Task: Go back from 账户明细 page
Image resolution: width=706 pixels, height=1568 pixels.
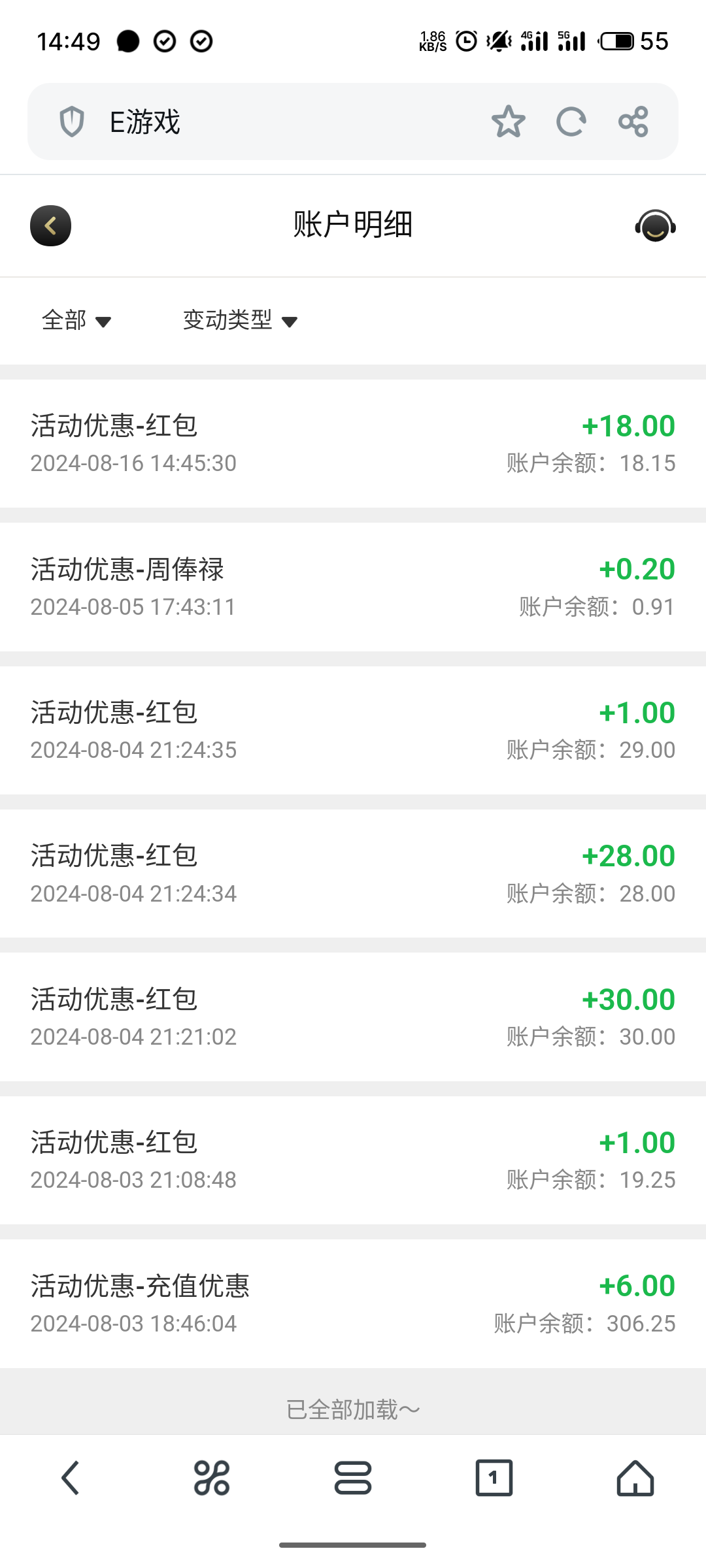Action: pos(50,226)
